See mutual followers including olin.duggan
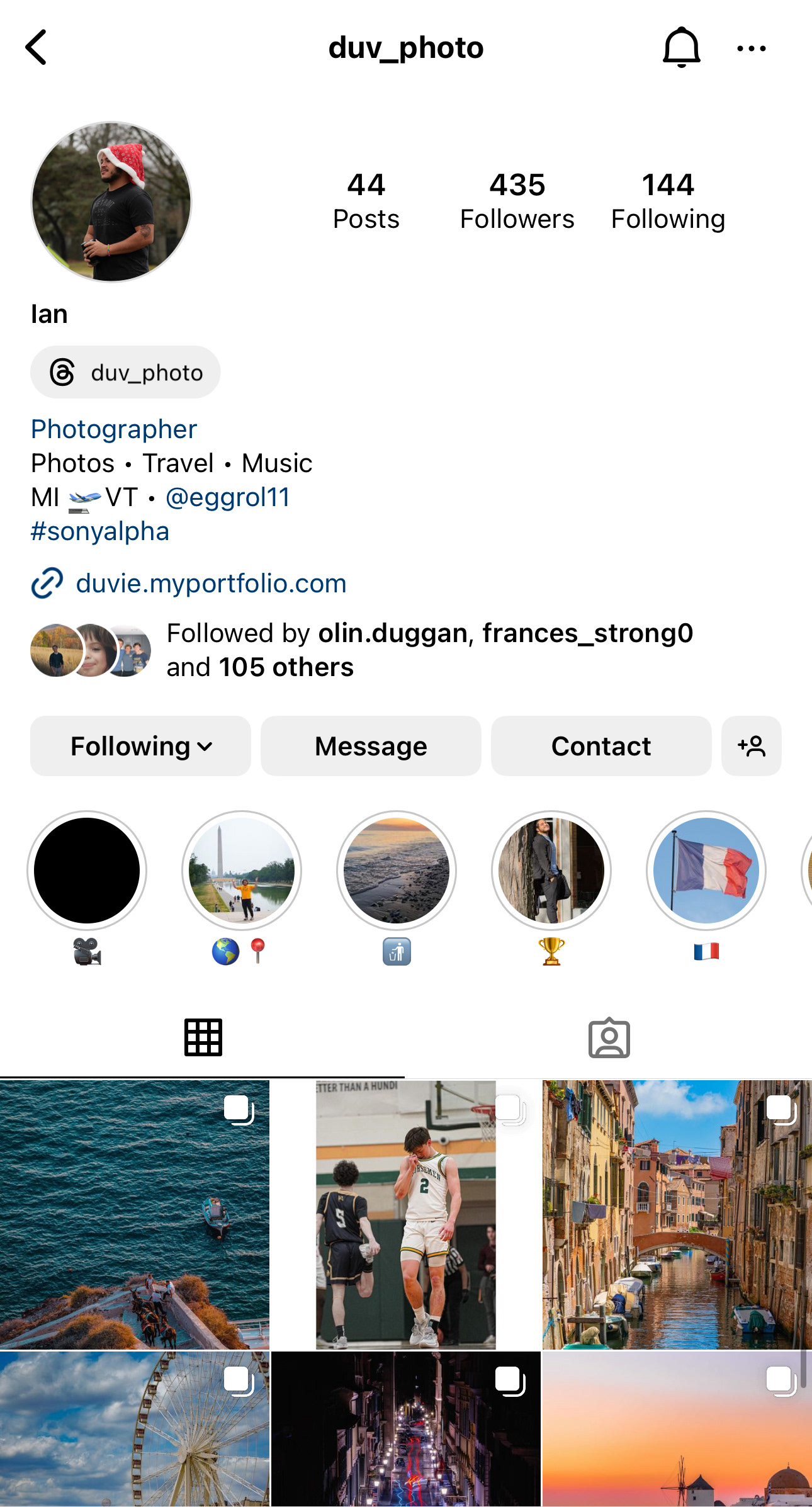 click(x=428, y=650)
